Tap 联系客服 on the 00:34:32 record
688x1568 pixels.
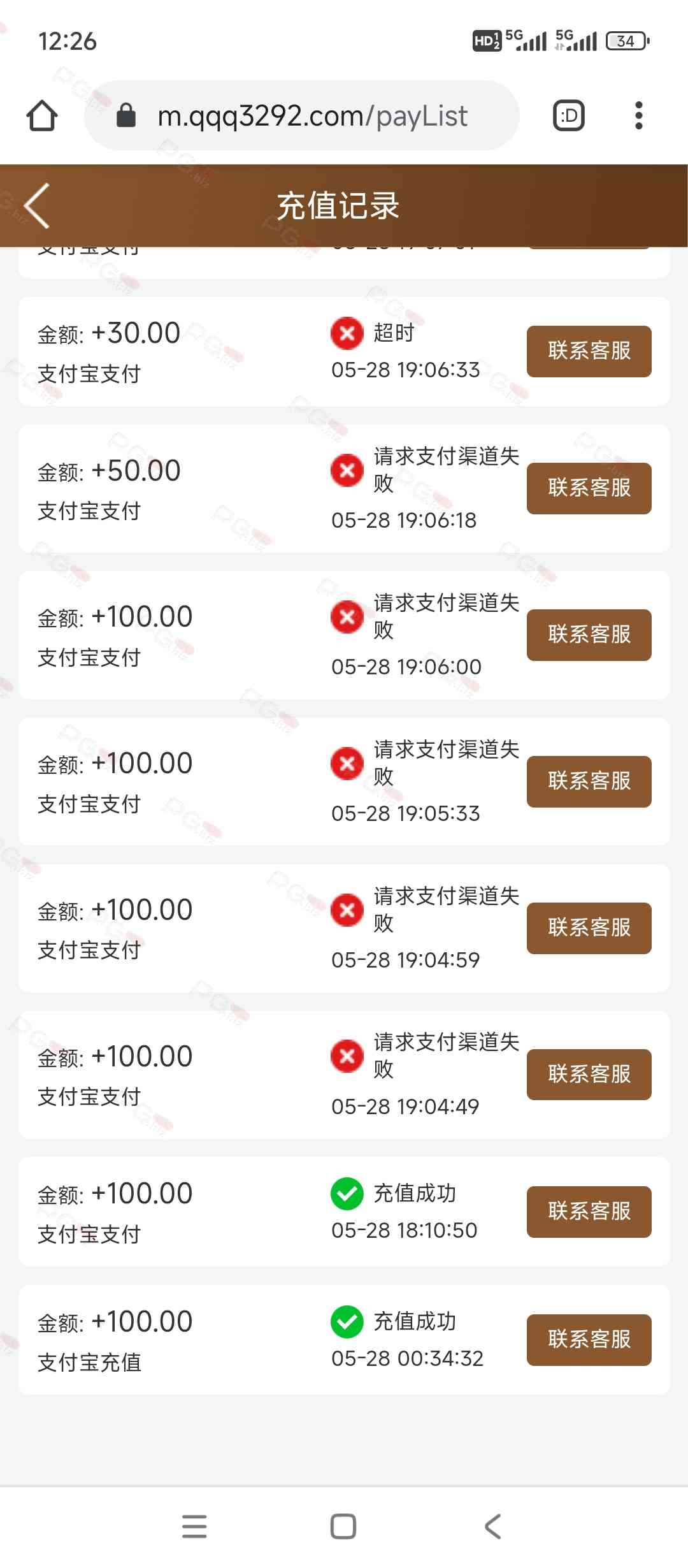[x=589, y=1340]
